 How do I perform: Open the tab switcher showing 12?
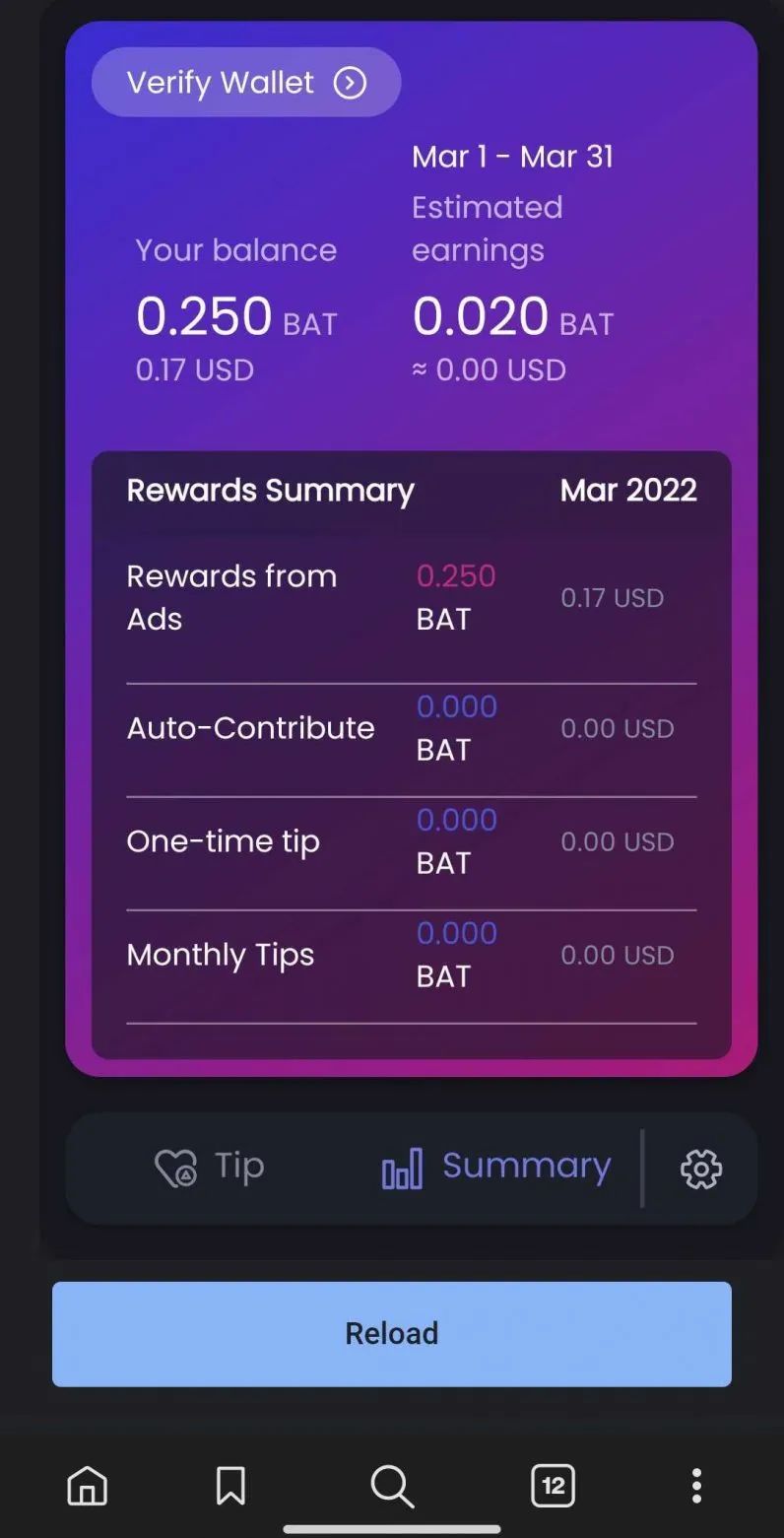click(553, 1485)
